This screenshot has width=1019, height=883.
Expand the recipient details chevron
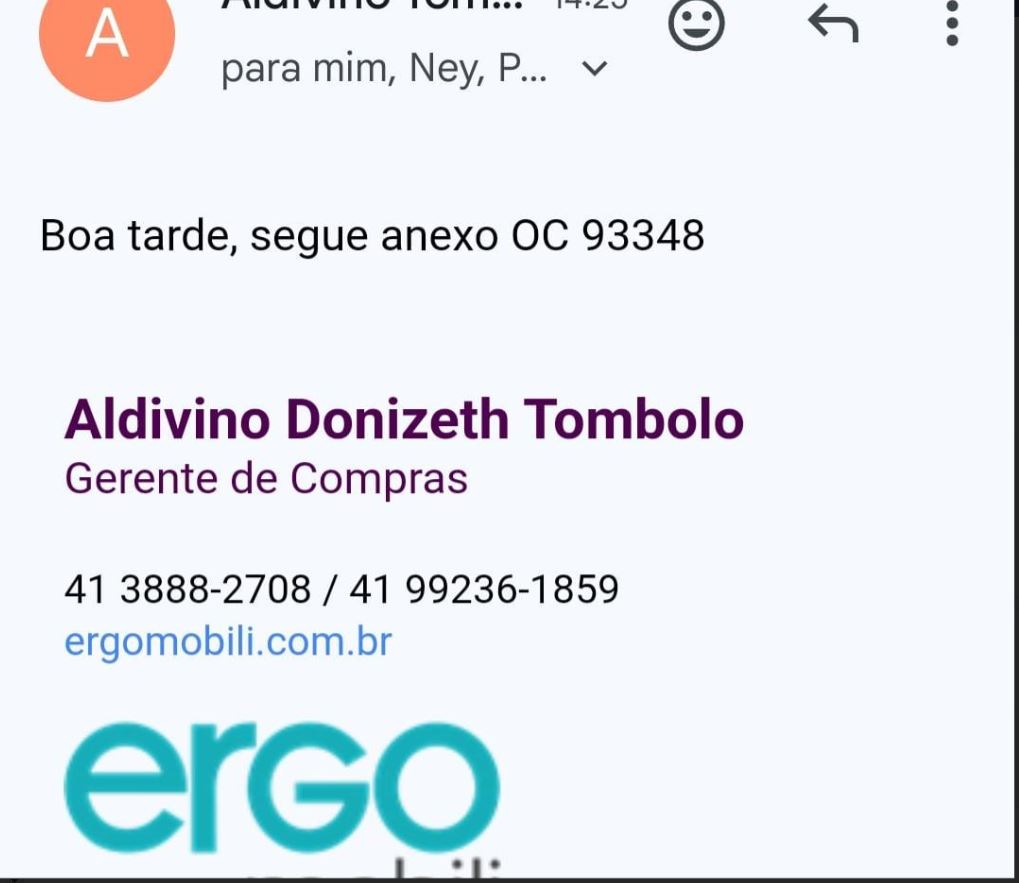coord(595,69)
